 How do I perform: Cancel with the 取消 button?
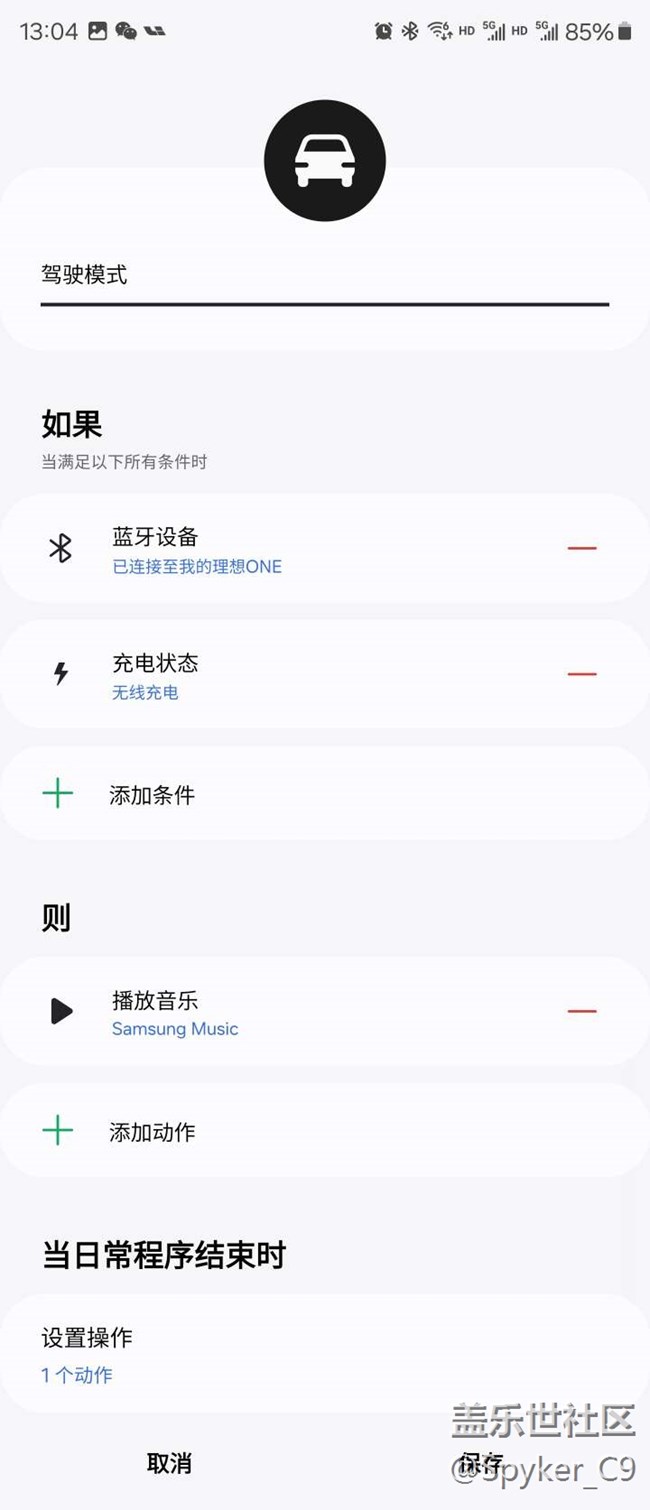[x=169, y=1464]
